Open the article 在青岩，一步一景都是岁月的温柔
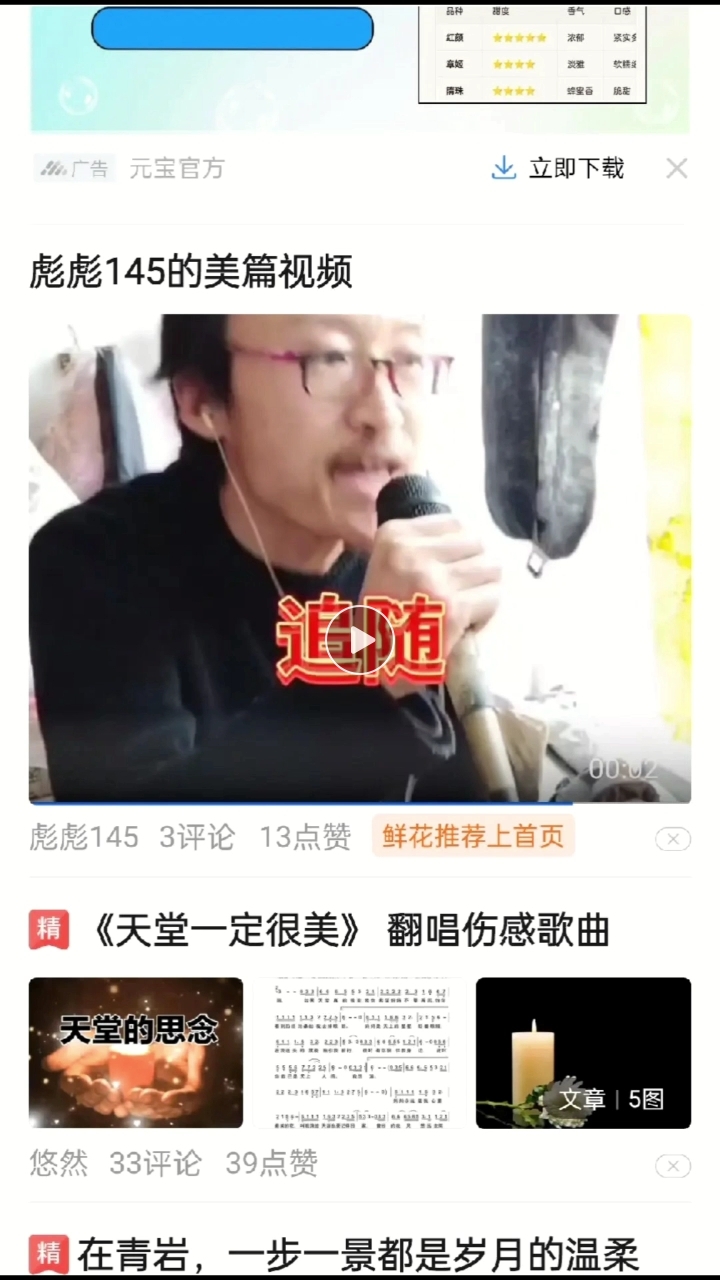720x1280 pixels. (x=358, y=1254)
